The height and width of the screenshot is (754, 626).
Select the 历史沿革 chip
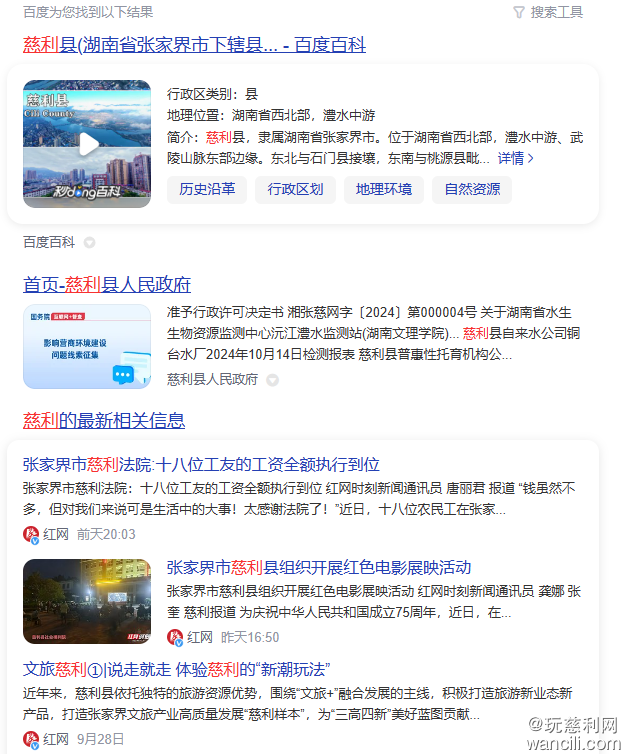point(207,189)
